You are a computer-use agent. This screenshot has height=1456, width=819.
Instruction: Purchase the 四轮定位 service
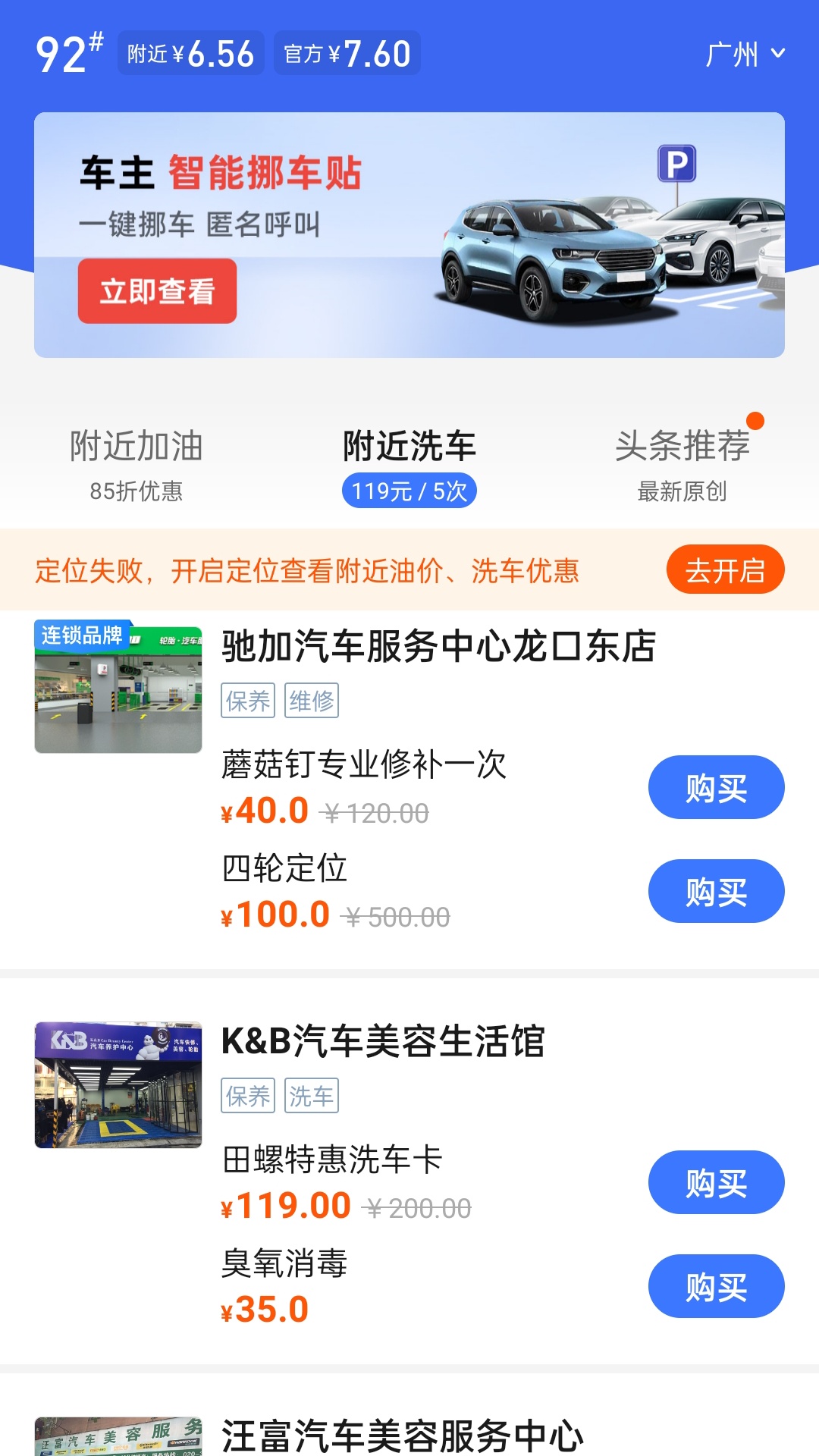[716, 891]
